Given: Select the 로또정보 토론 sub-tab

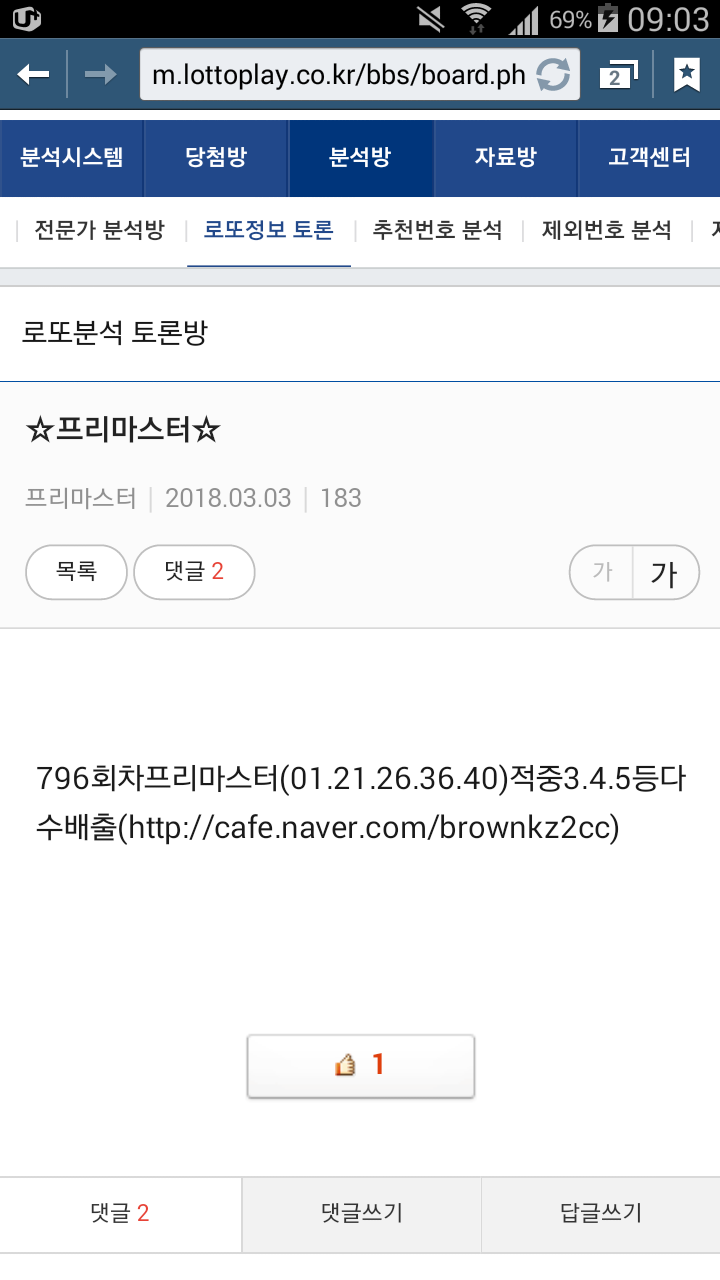Looking at the screenshot, I should [x=268, y=230].
